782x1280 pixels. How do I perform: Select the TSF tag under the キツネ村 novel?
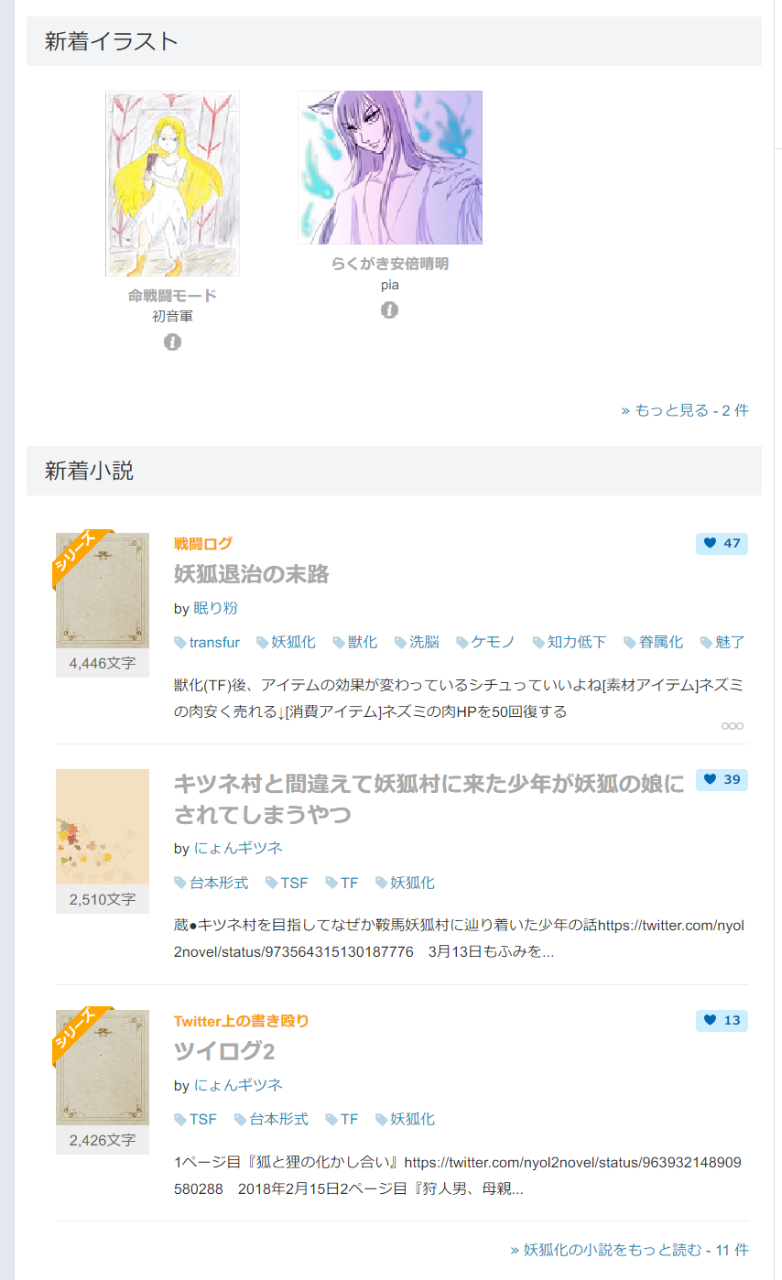pyautogui.click(x=287, y=883)
